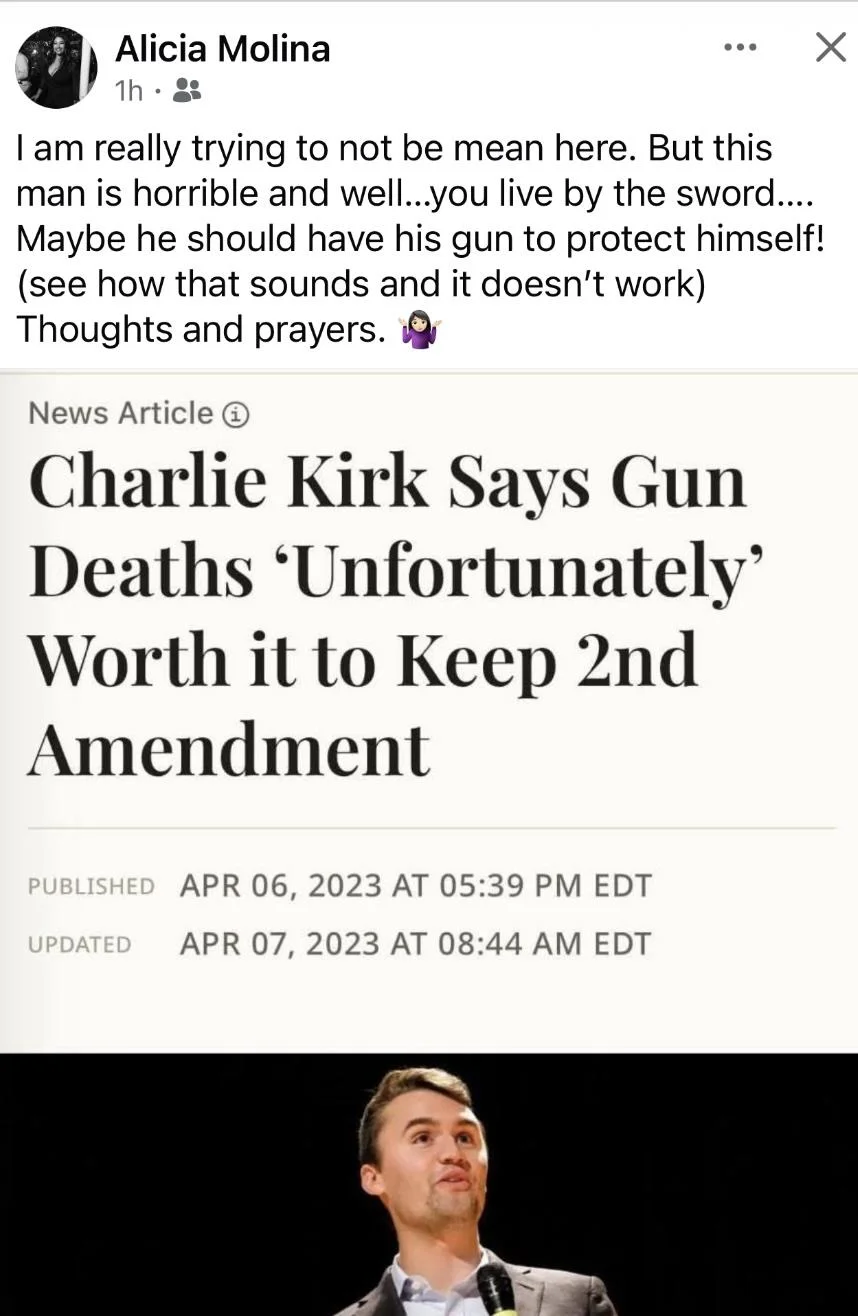Screen dimensions: 858x1316
Task: Open the post's three-dot options menu
Action: click(x=741, y=47)
